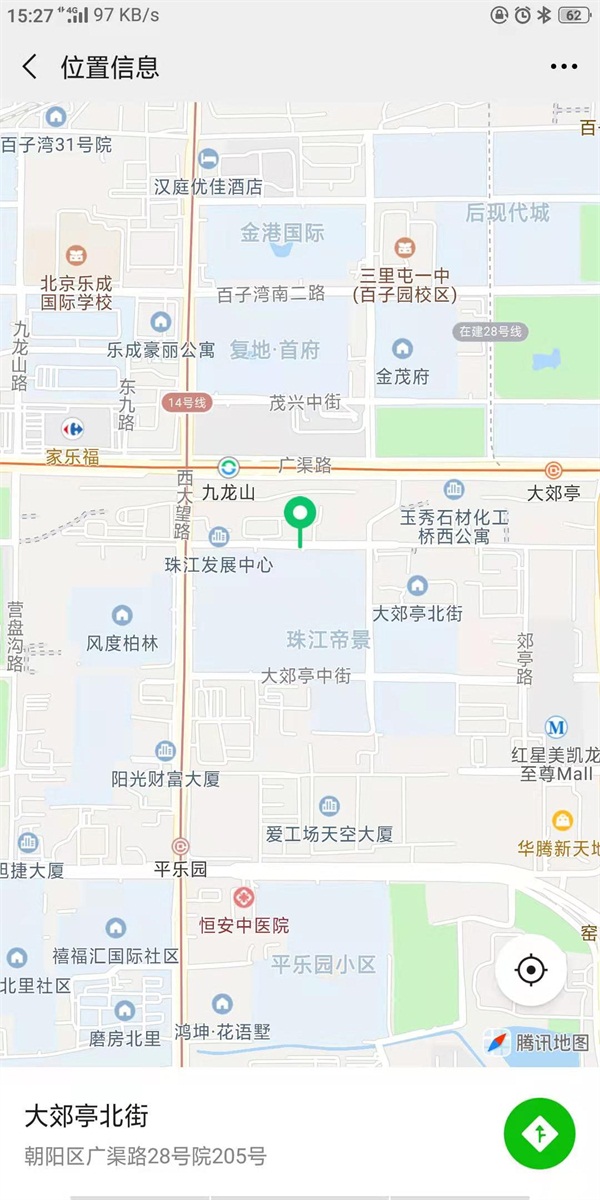Open the three-dot overflow menu

(x=564, y=67)
